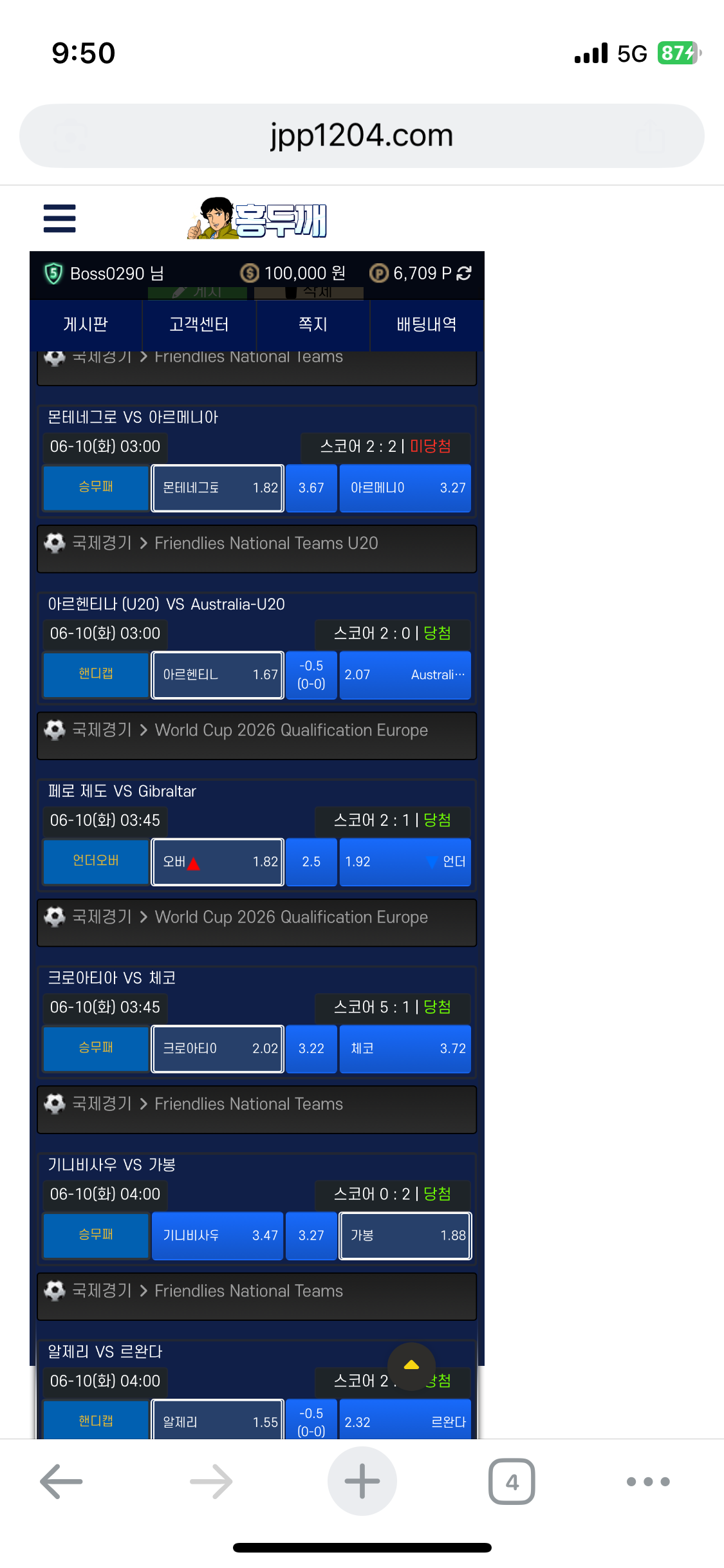This screenshot has width=724, height=1568.
Task: Open a new browser tab
Action: 362,1481
